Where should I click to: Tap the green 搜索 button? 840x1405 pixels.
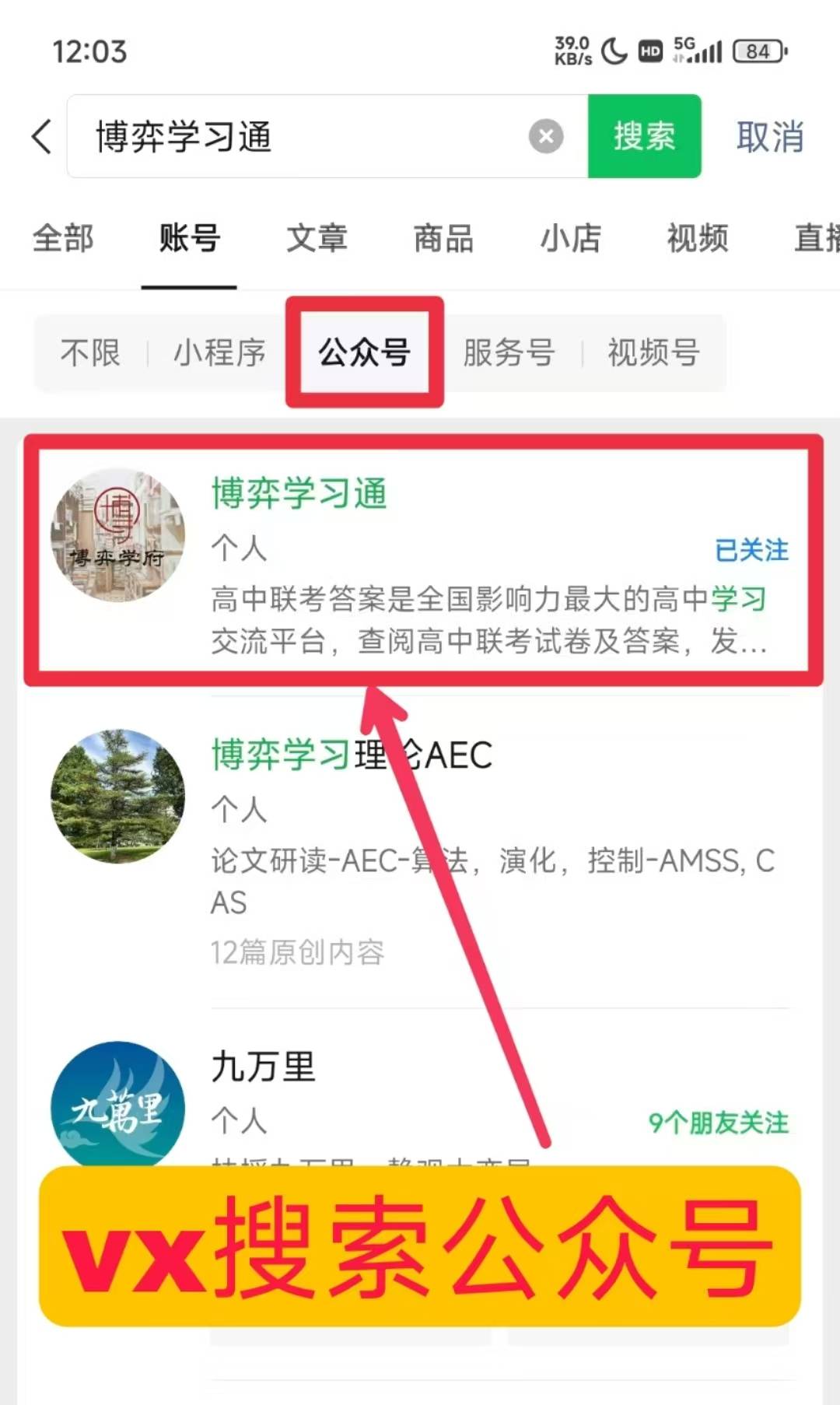pyautogui.click(x=644, y=137)
